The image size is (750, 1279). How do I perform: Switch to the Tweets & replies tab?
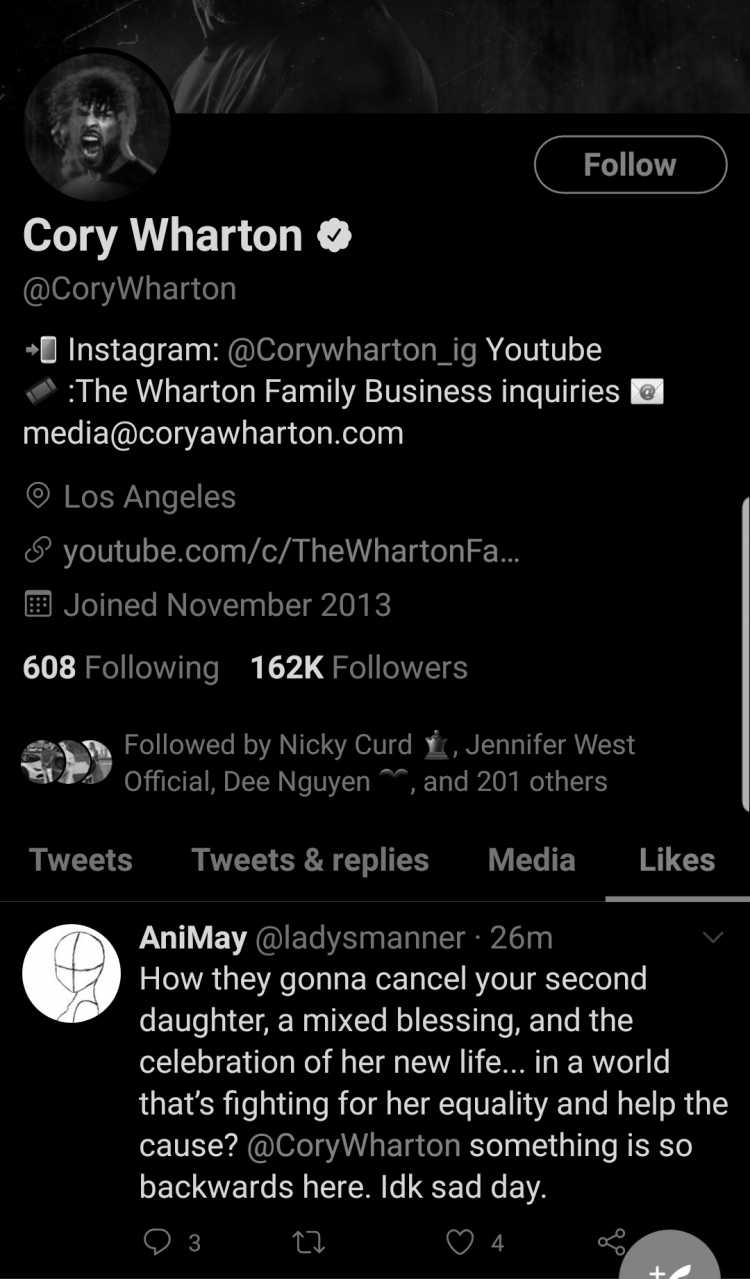(310, 860)
